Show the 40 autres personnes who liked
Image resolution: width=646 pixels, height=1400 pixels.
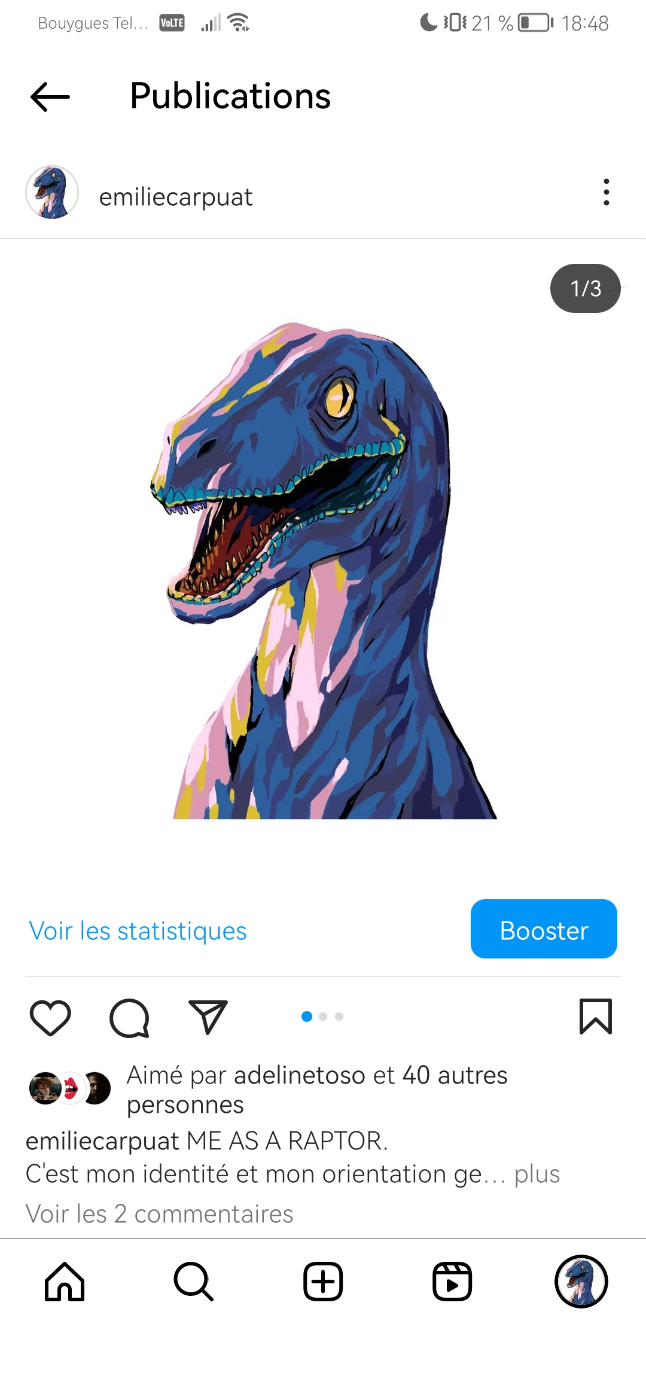[x=454, y=1076]
